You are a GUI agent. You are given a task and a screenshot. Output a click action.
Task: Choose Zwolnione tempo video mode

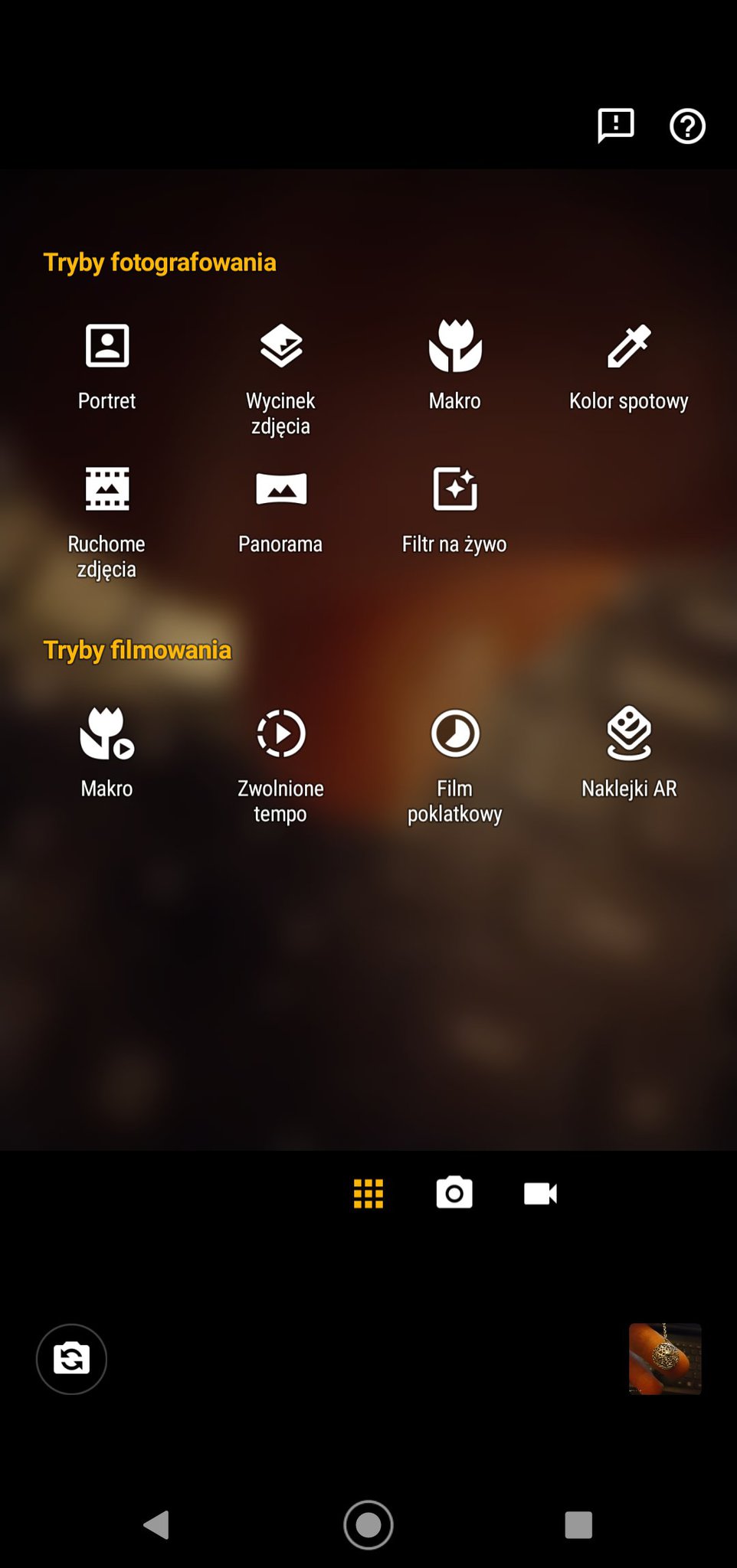pyautogui.click(x=280, y=762)
